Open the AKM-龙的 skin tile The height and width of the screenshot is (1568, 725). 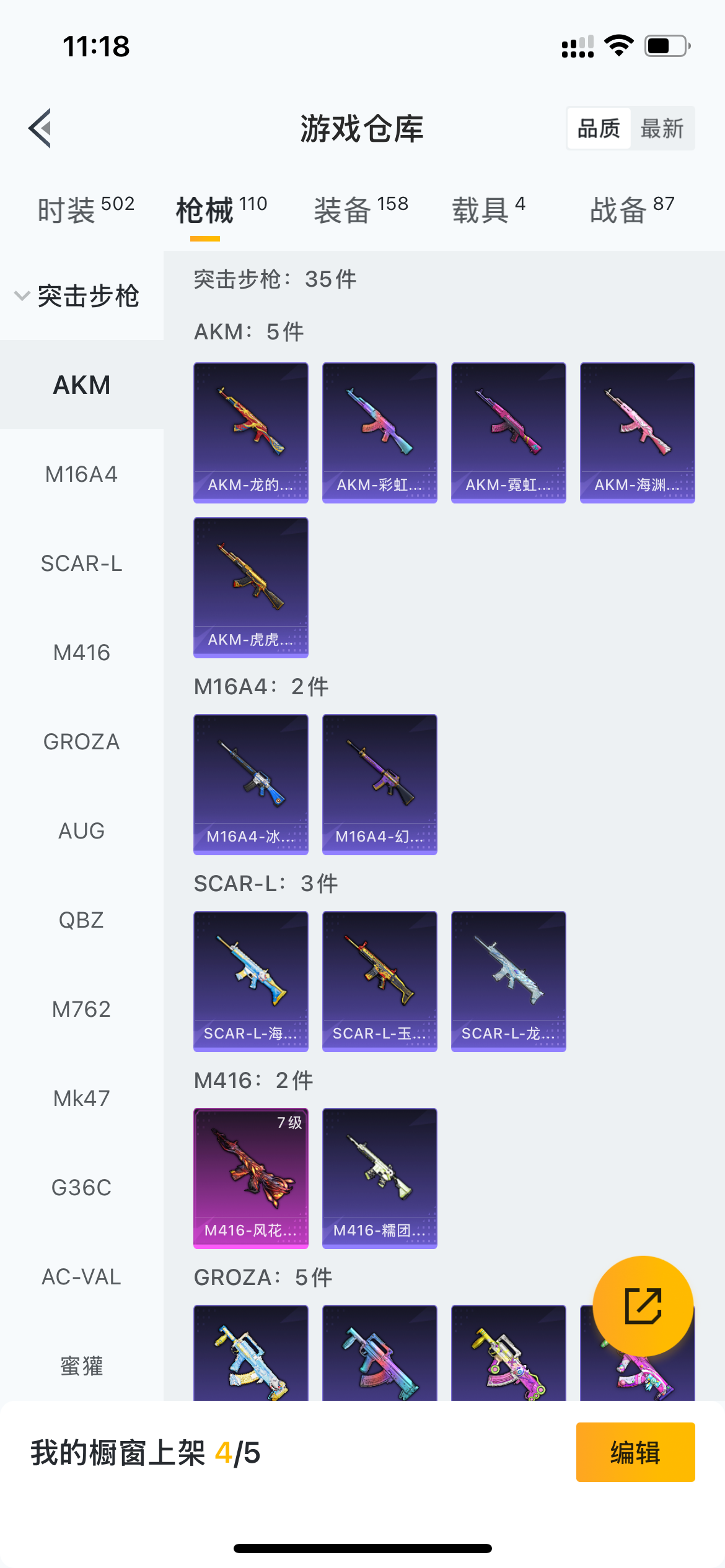(251, 433)
